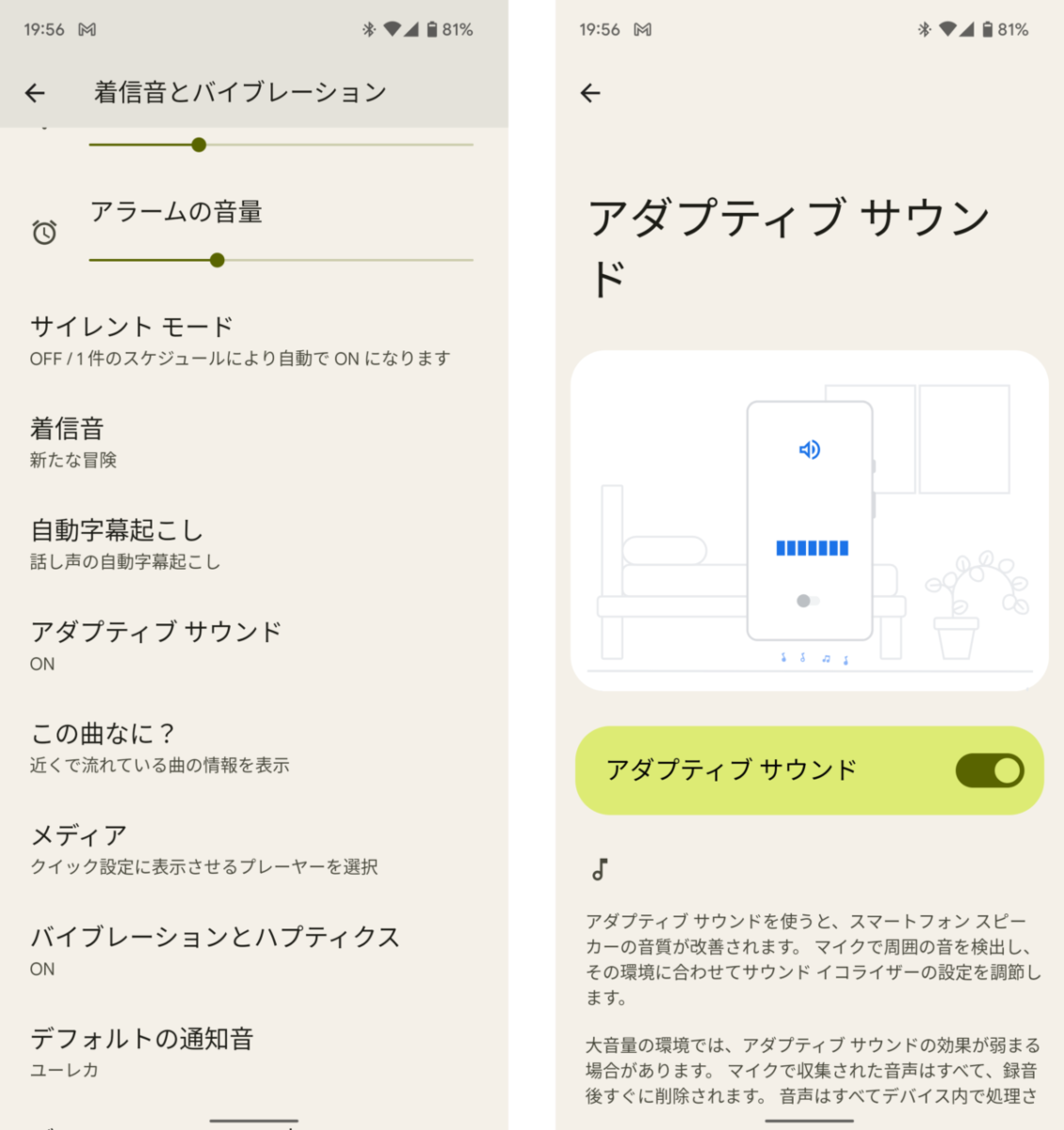1064x1130 pixels.
Task: Set a level on the アラームの音量 slider
Action: pyautogui.click(x=218, y=260)
